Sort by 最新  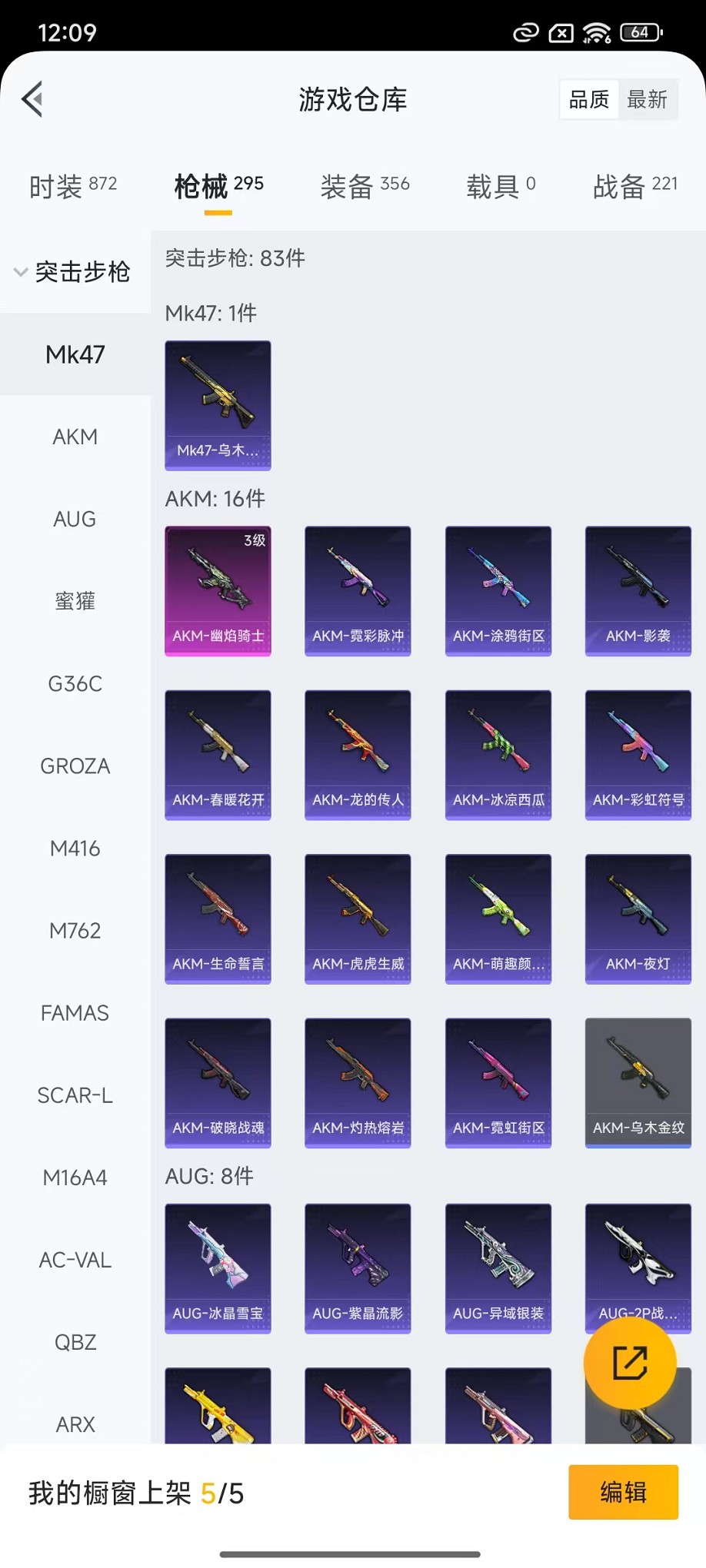coord(647,99)
